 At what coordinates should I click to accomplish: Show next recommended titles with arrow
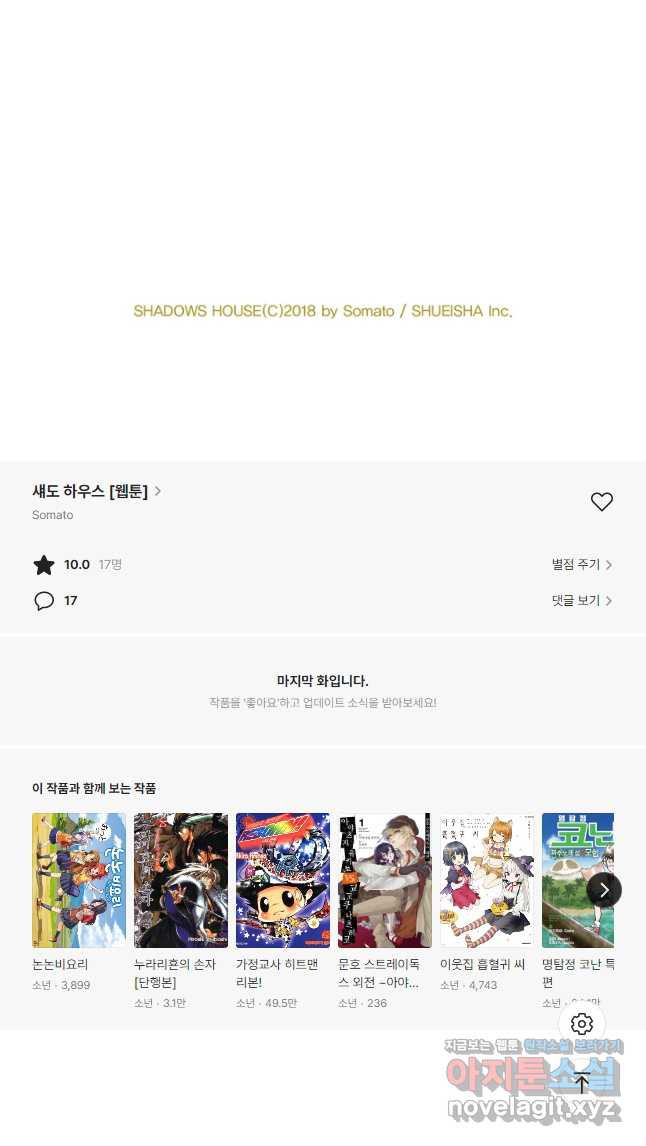click(x=604, y=889)
